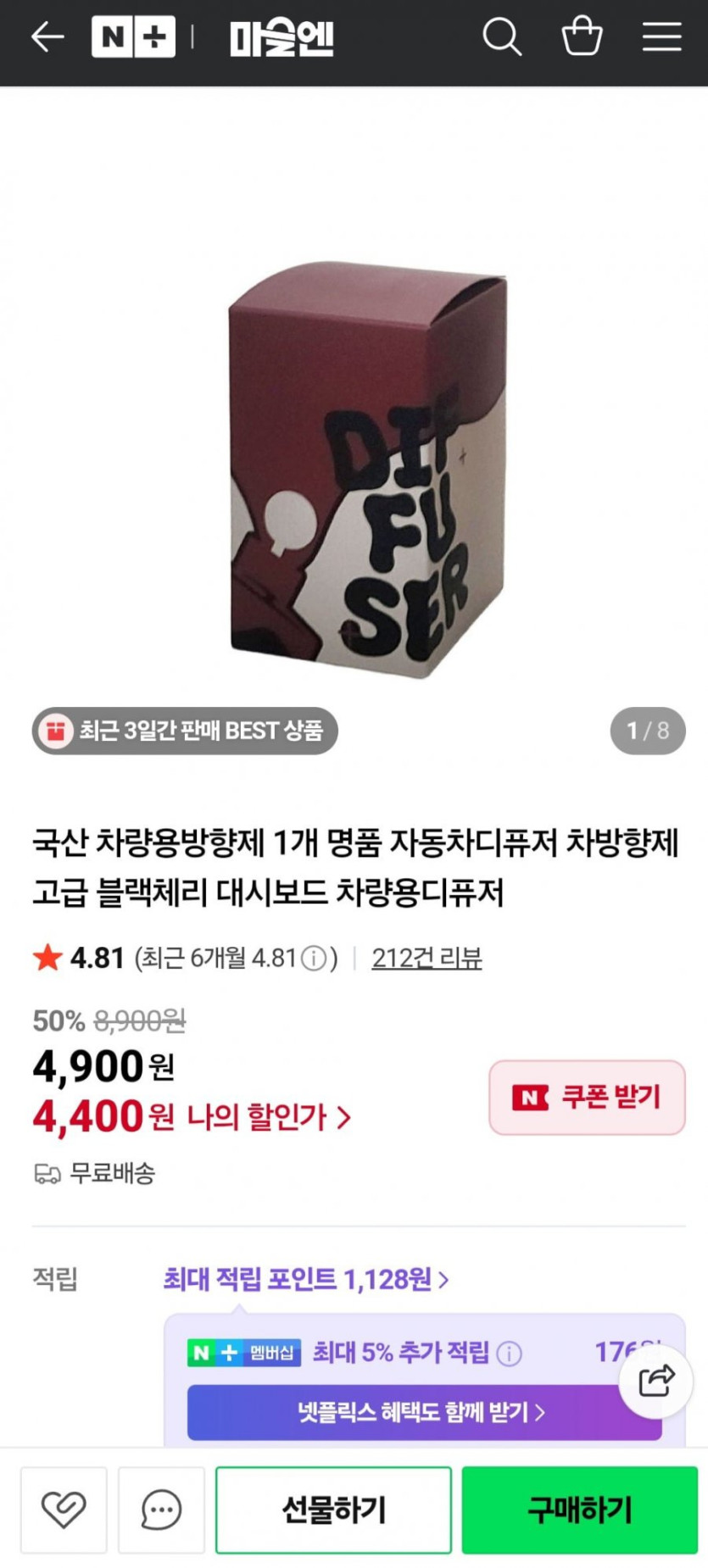Open the hamburger menu
The width and height of the screenshot is (708, 1568).
point(661,37)
